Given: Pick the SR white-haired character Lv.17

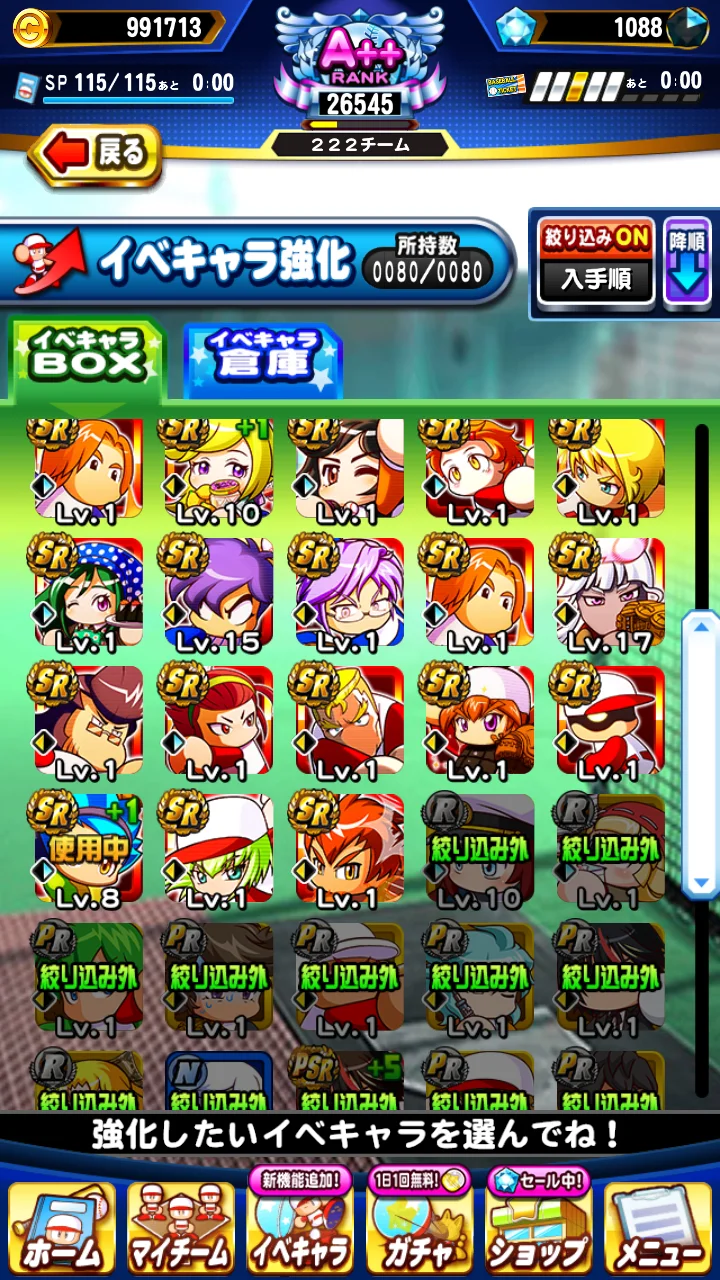Looking at the screenshot, I should pyautogui.click(x=608, y=592).
